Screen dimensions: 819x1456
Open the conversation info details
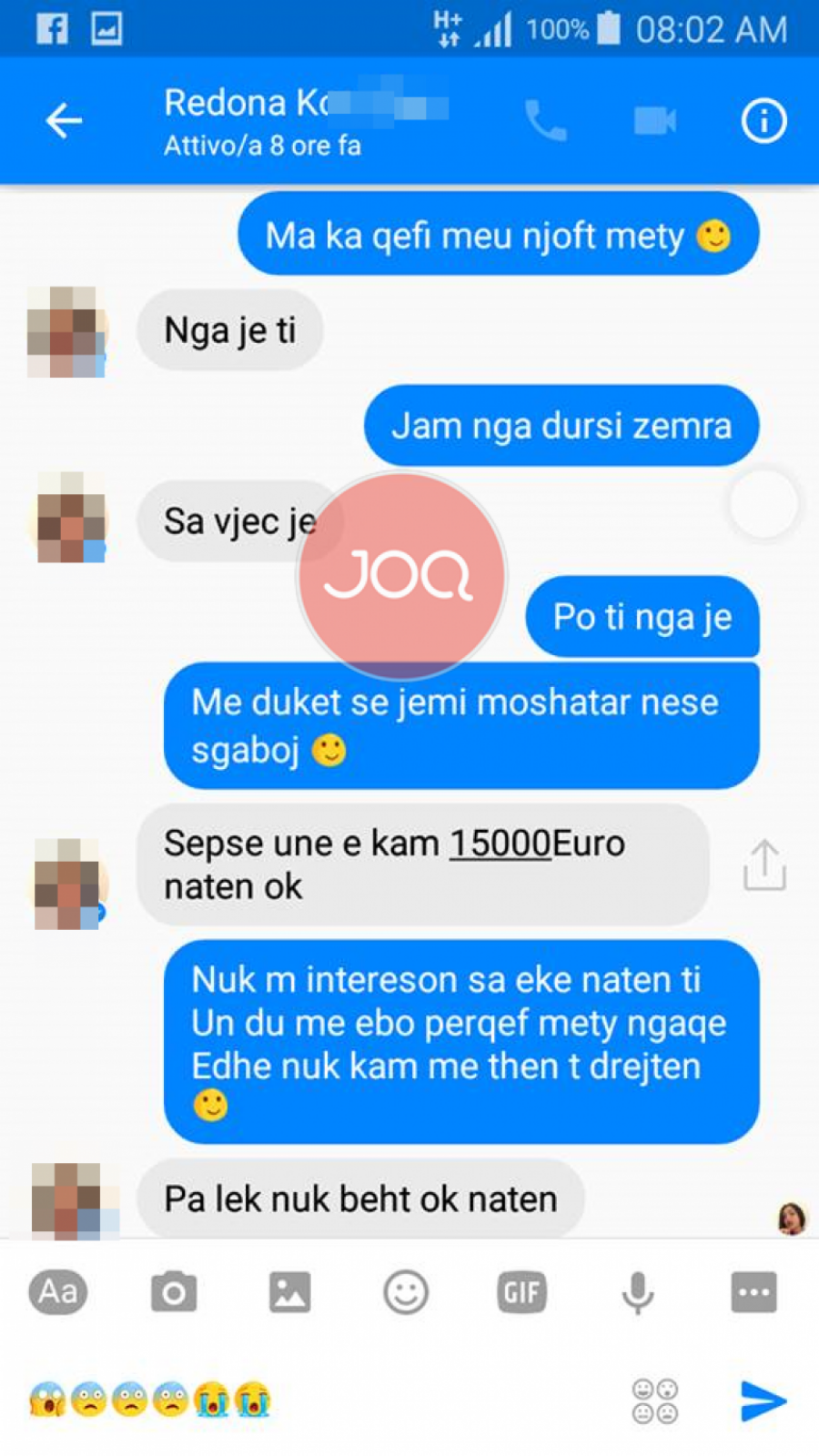pyautogui.click(x=763, y=121)
